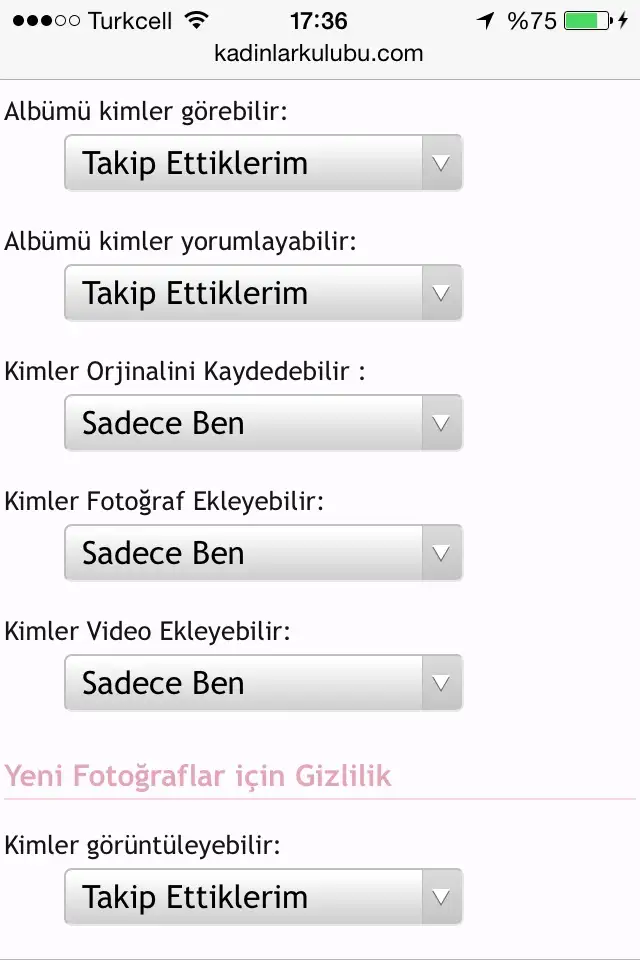
Task: Expand the 'Kimler görüntüleyebilir' dropdown
Action: coord(263,897)
